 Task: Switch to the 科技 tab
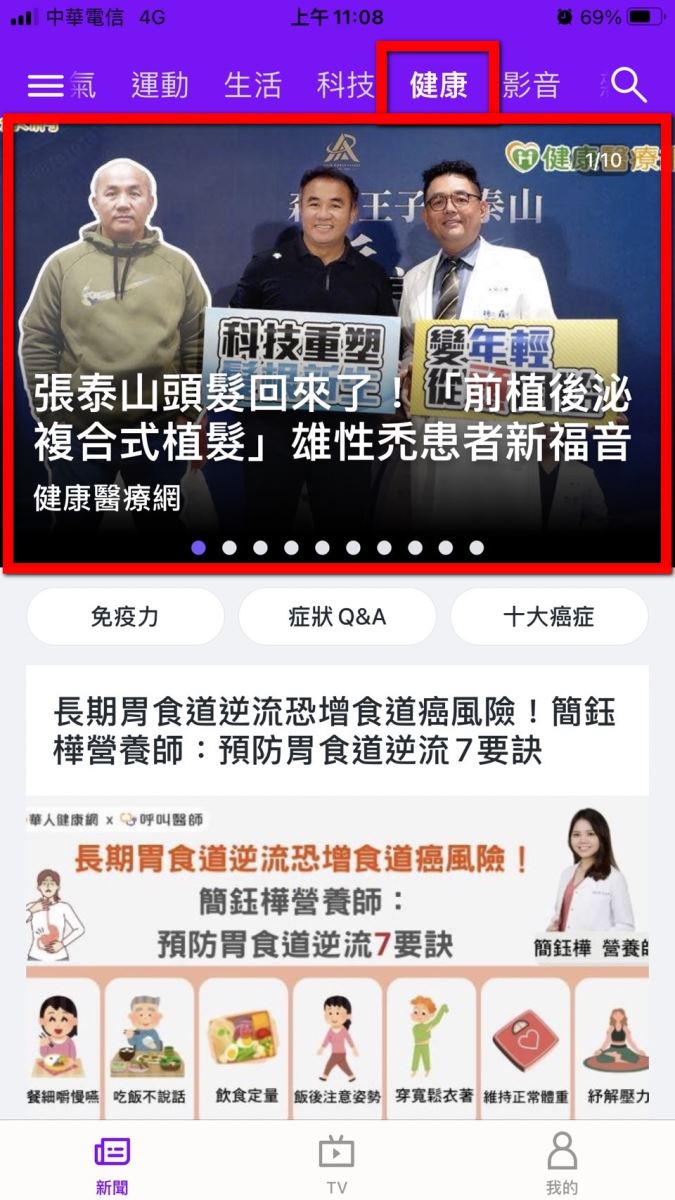345,86
